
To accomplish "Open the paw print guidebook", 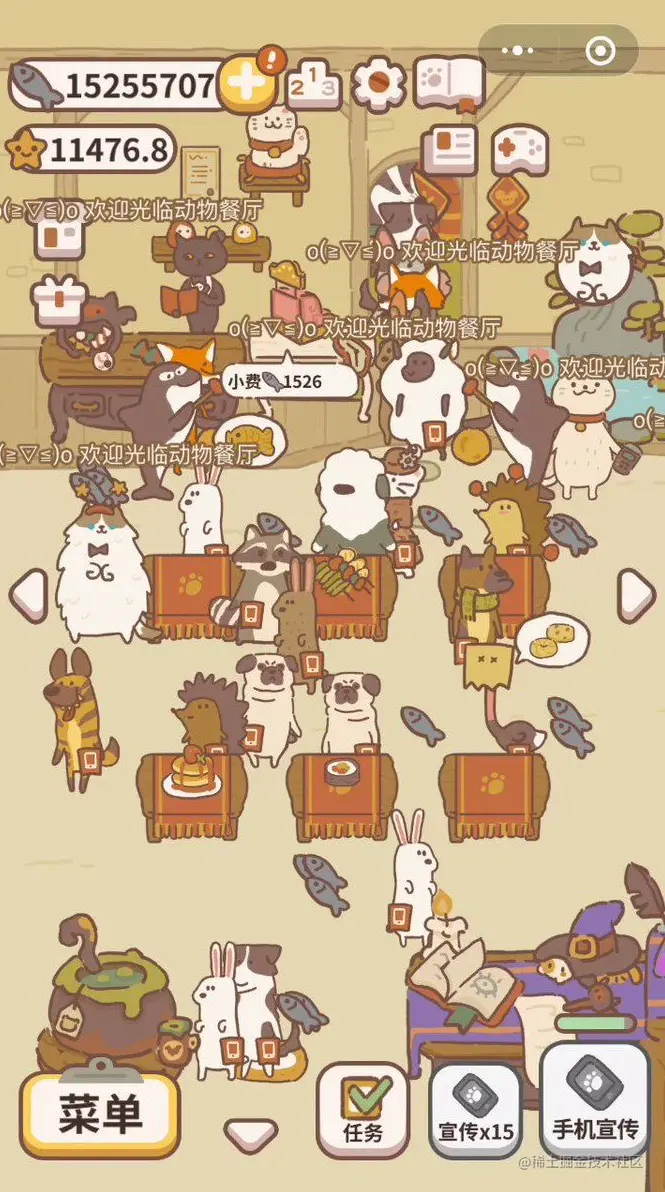I will (449, 84).
